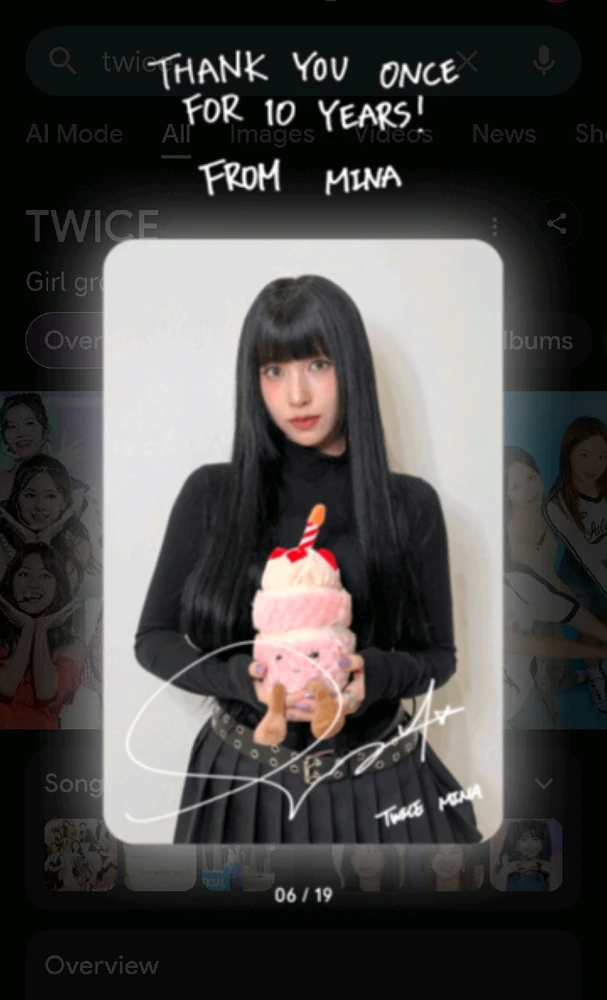Activate the voice search microphone
Viewport: 607px width, 1000px height.
click(x=544, y=62)
